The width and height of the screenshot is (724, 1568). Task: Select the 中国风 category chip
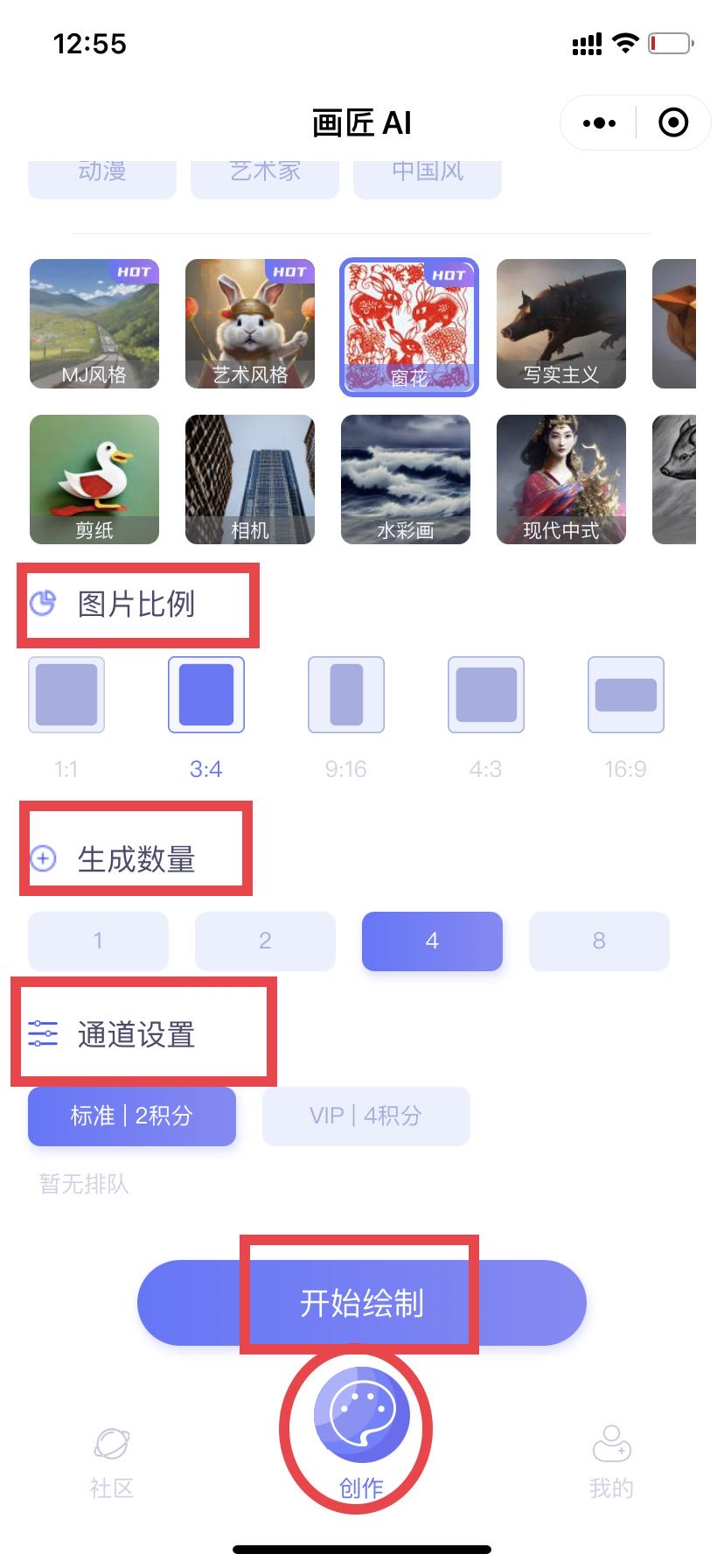click(428, 175)
